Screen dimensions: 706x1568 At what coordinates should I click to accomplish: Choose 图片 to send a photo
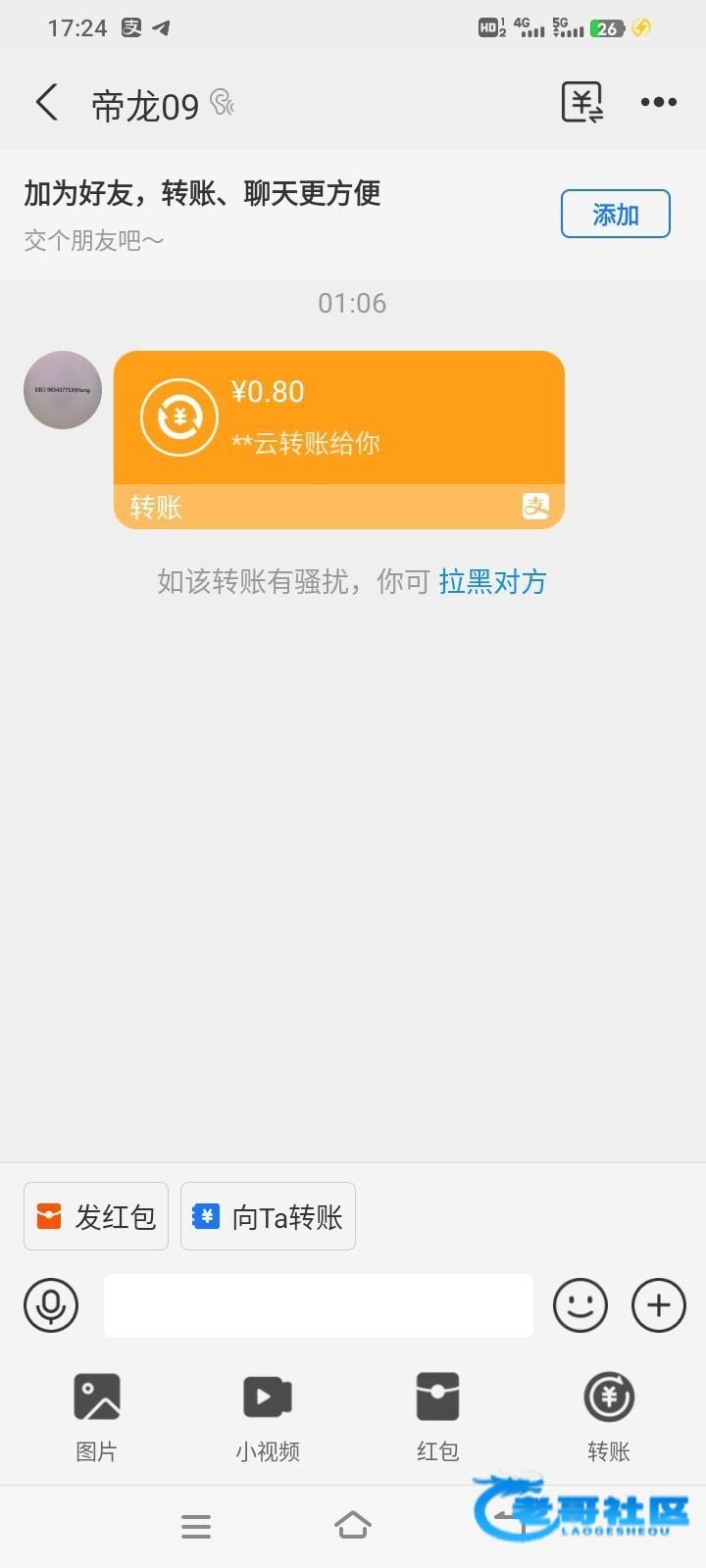coord(96,1416)
